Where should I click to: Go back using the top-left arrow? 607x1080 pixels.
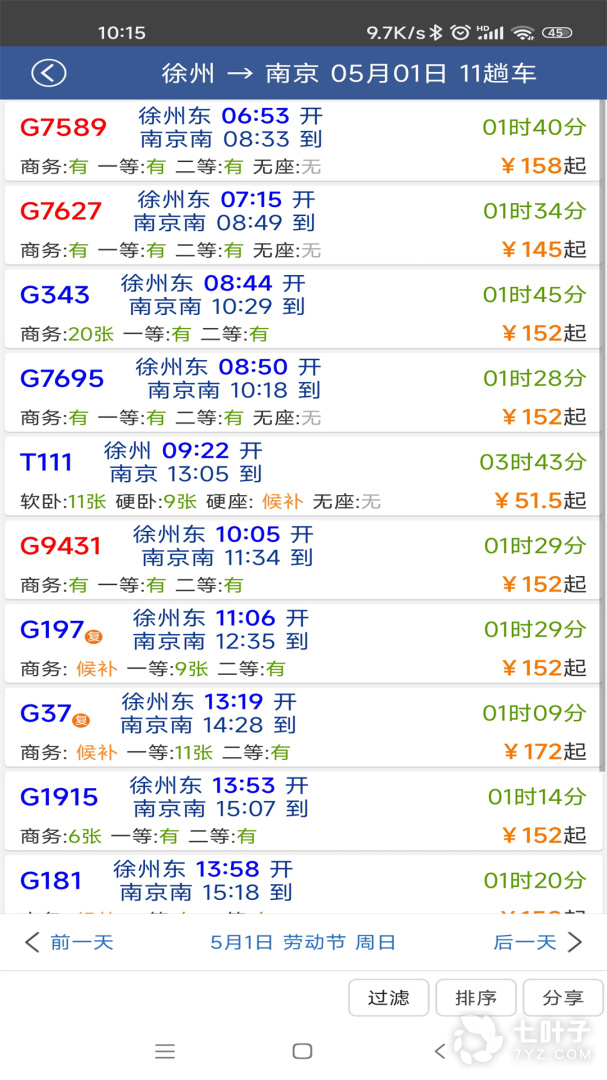[x=48, y=73]
